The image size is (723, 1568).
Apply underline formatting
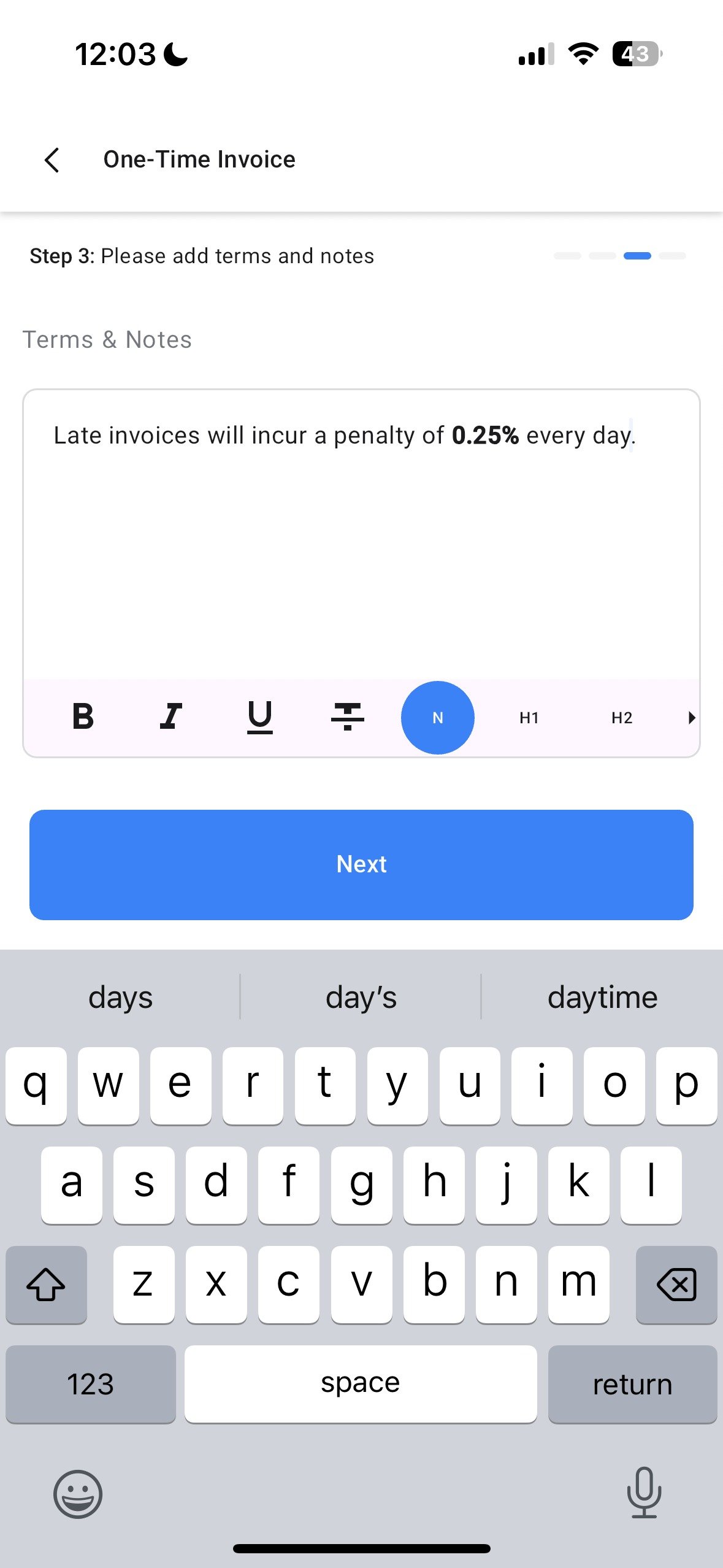point(259,717)
